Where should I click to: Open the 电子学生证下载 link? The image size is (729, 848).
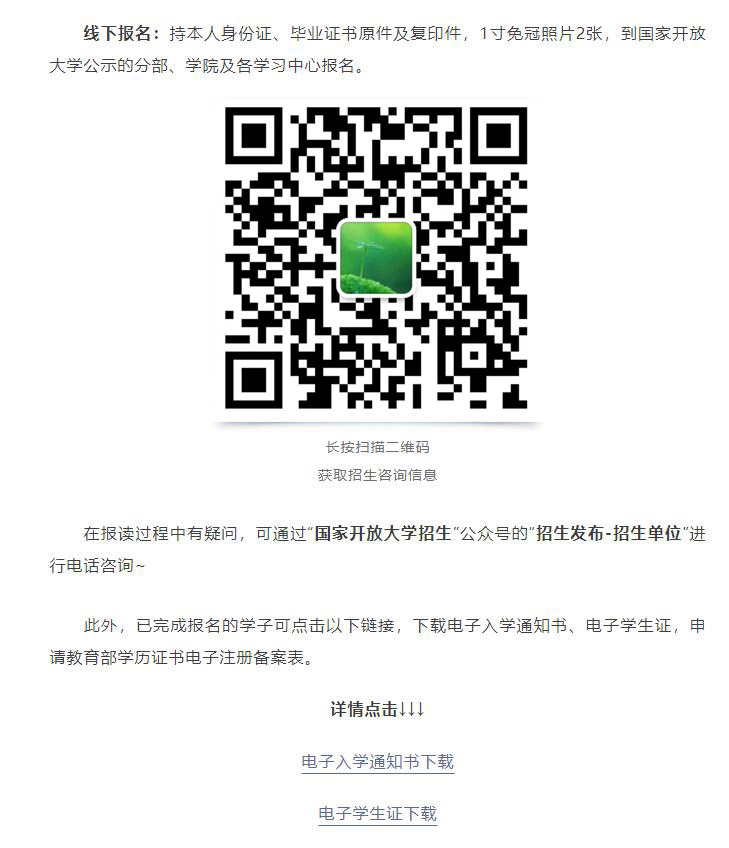pyautogui.click(x=377, y=814)
